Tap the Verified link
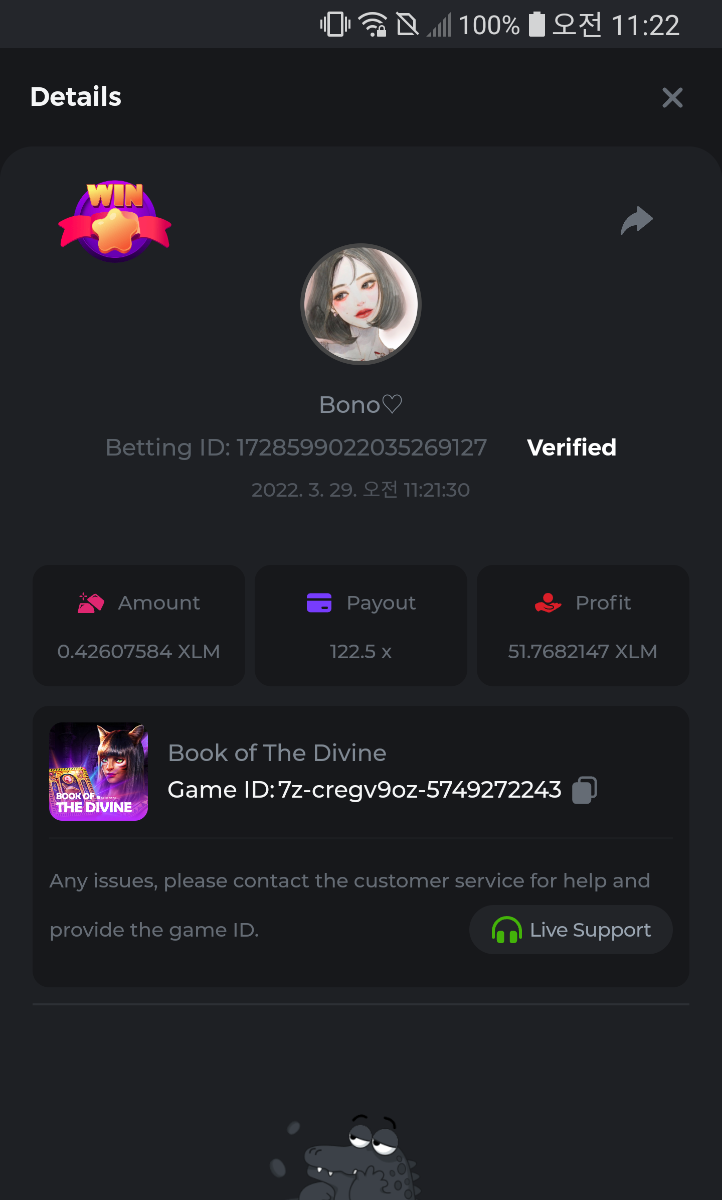Viewport: 722px width, 1200px height. pos(571,447)
